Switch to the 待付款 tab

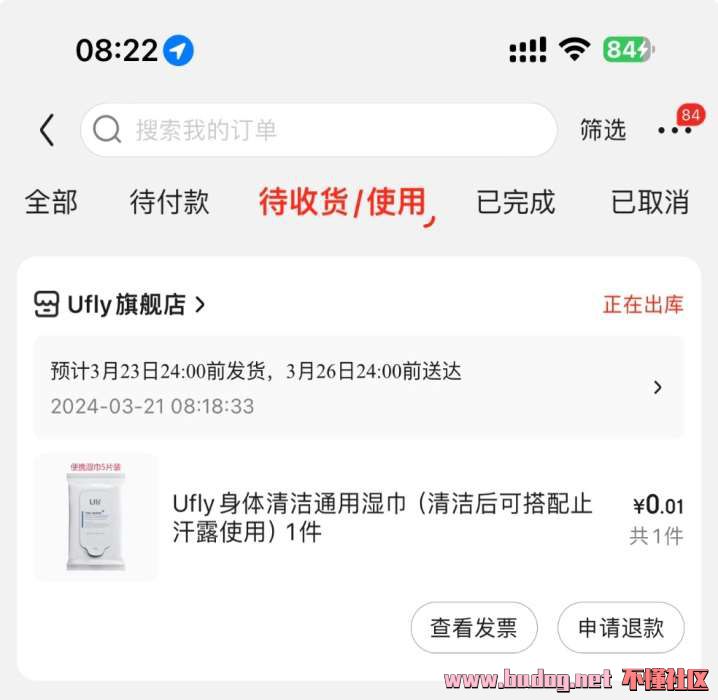[x=169, y=202]
